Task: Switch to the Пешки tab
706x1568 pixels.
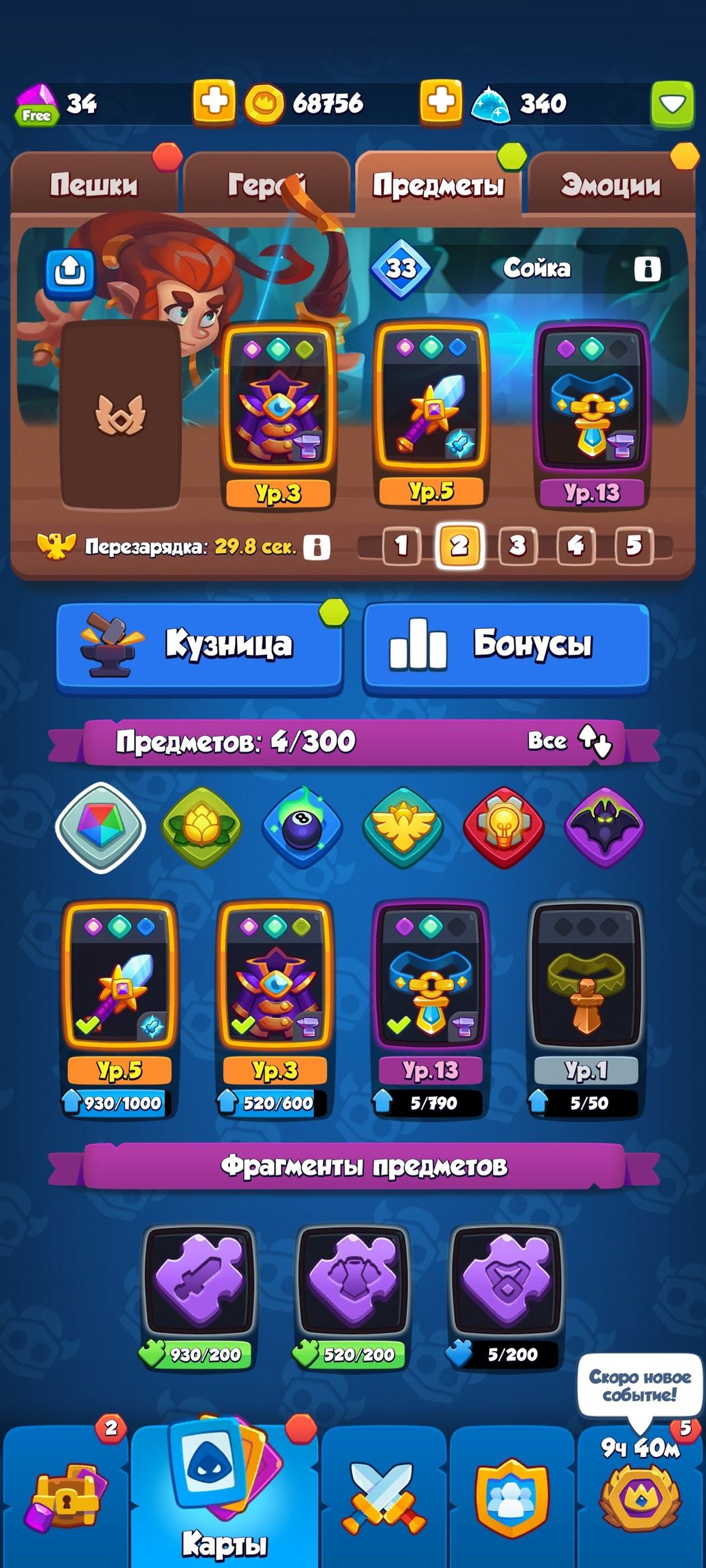Action: tap(94, 185)
